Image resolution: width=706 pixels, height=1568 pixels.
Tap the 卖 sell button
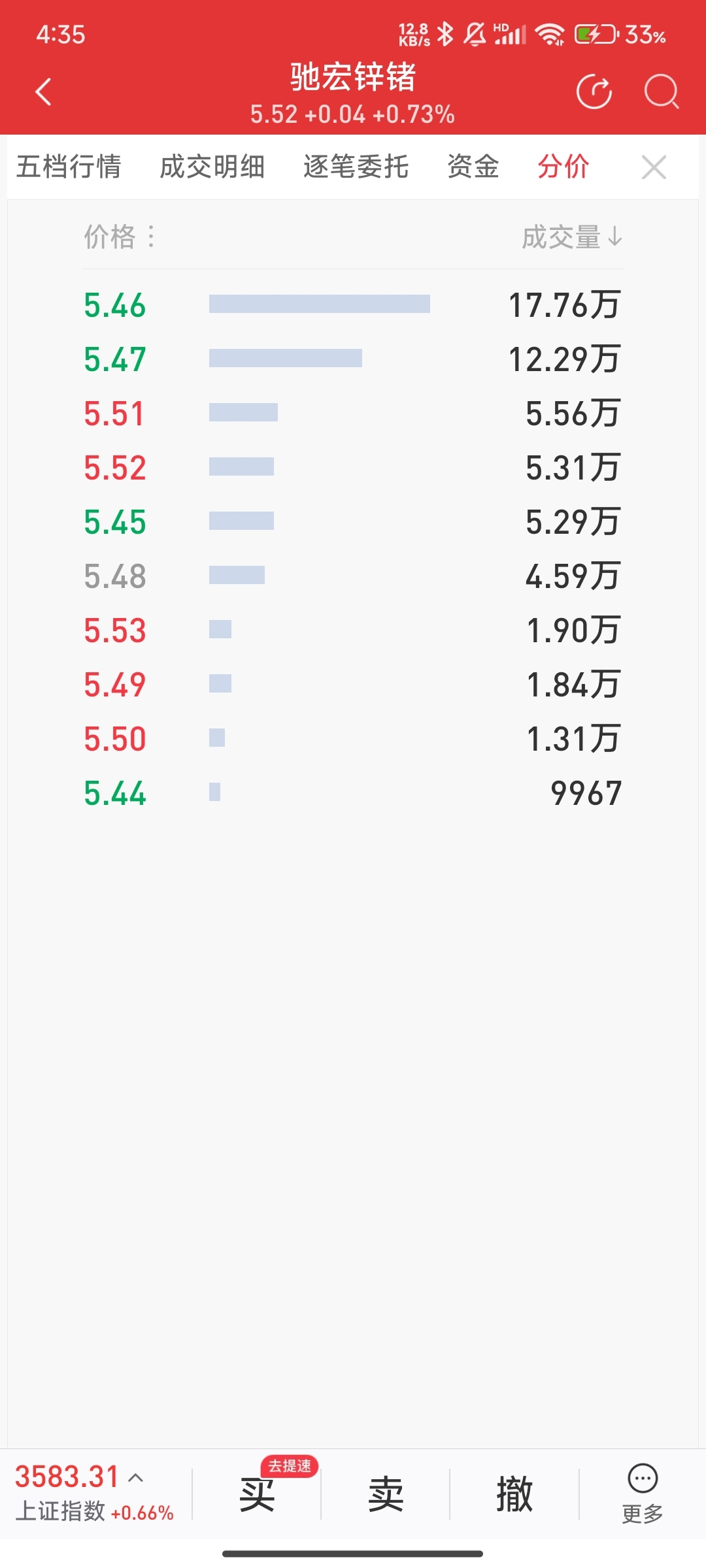tap(386, 1494)
